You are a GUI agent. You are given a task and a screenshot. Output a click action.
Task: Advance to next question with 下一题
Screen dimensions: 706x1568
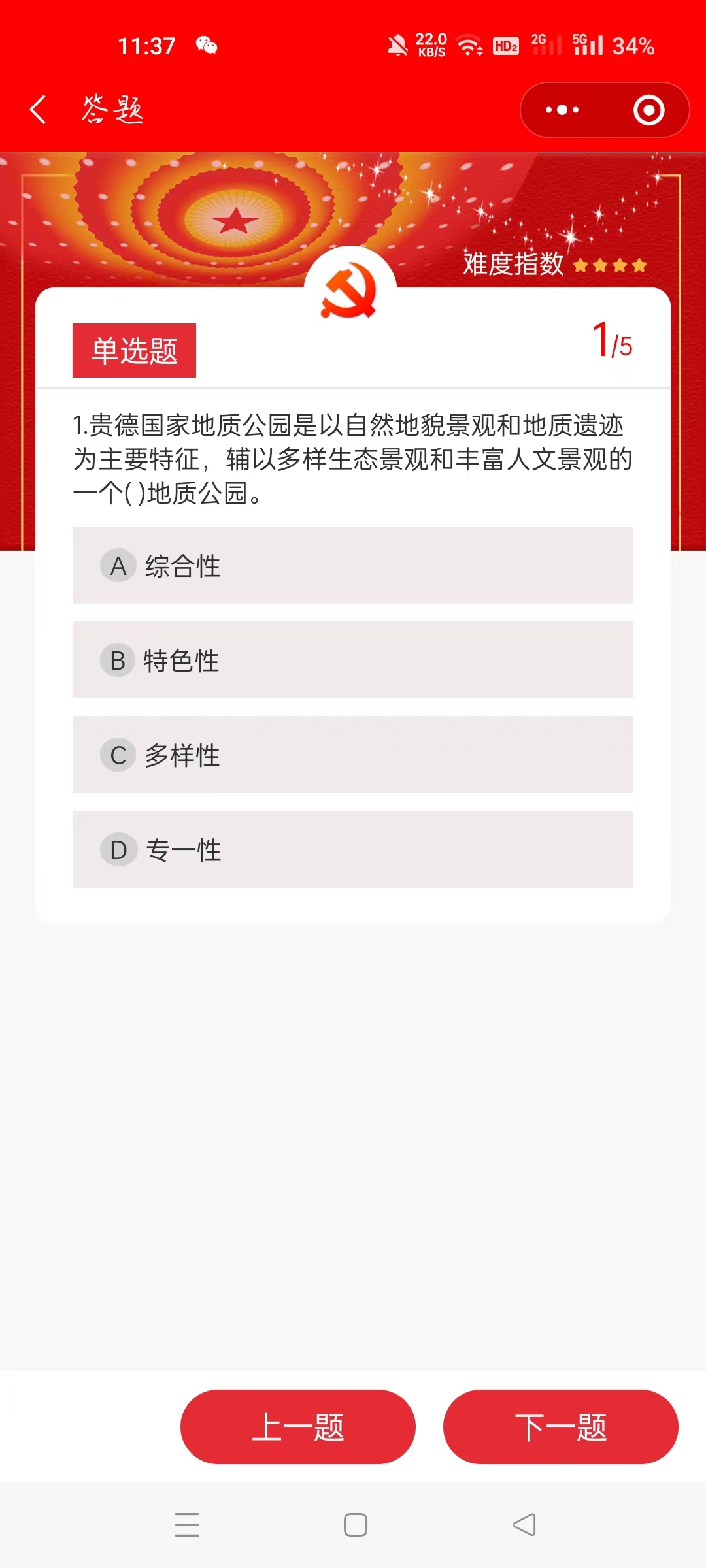pos(560,1427)
